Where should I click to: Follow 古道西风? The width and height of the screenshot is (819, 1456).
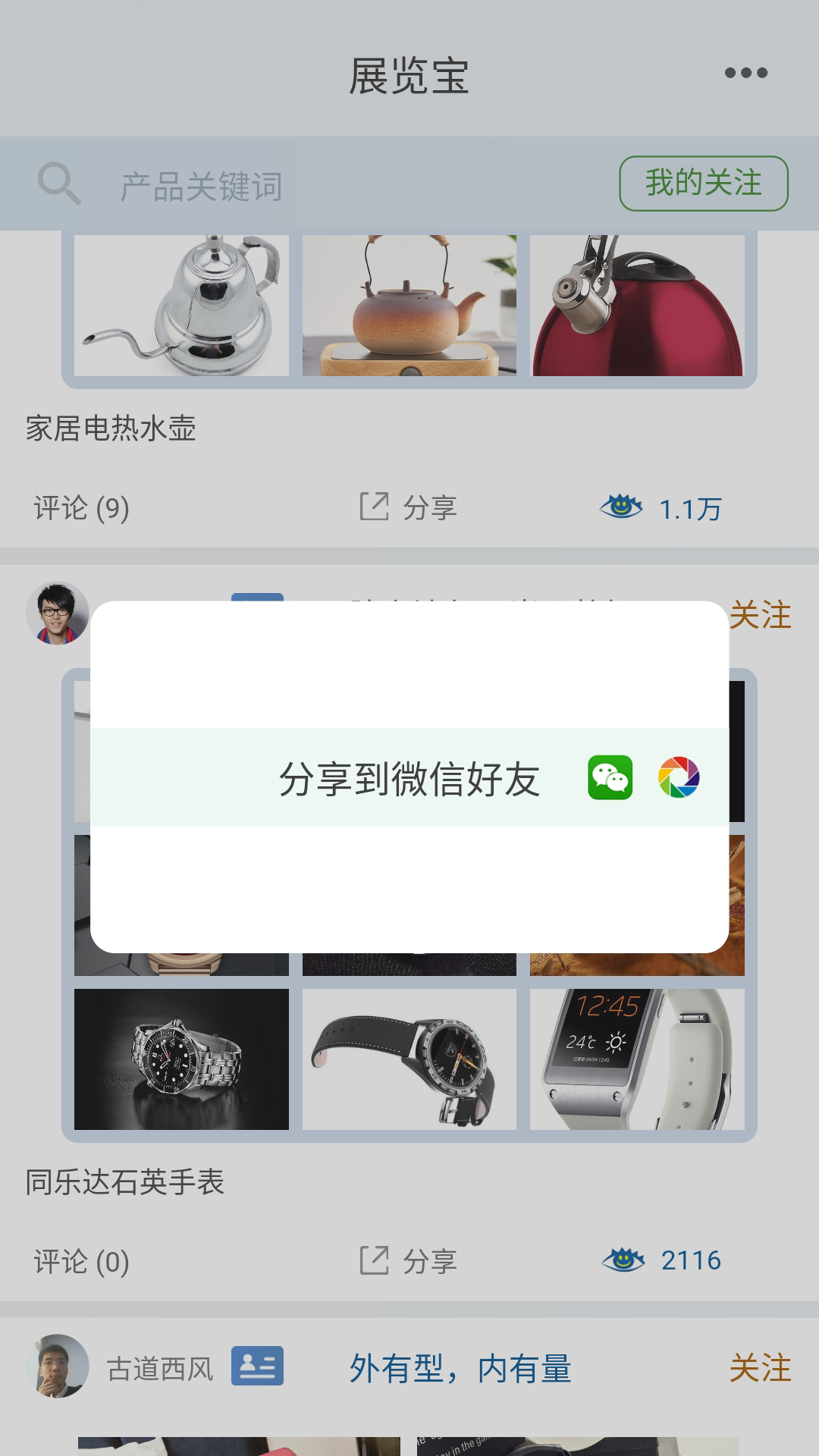tap(760, 1369)
